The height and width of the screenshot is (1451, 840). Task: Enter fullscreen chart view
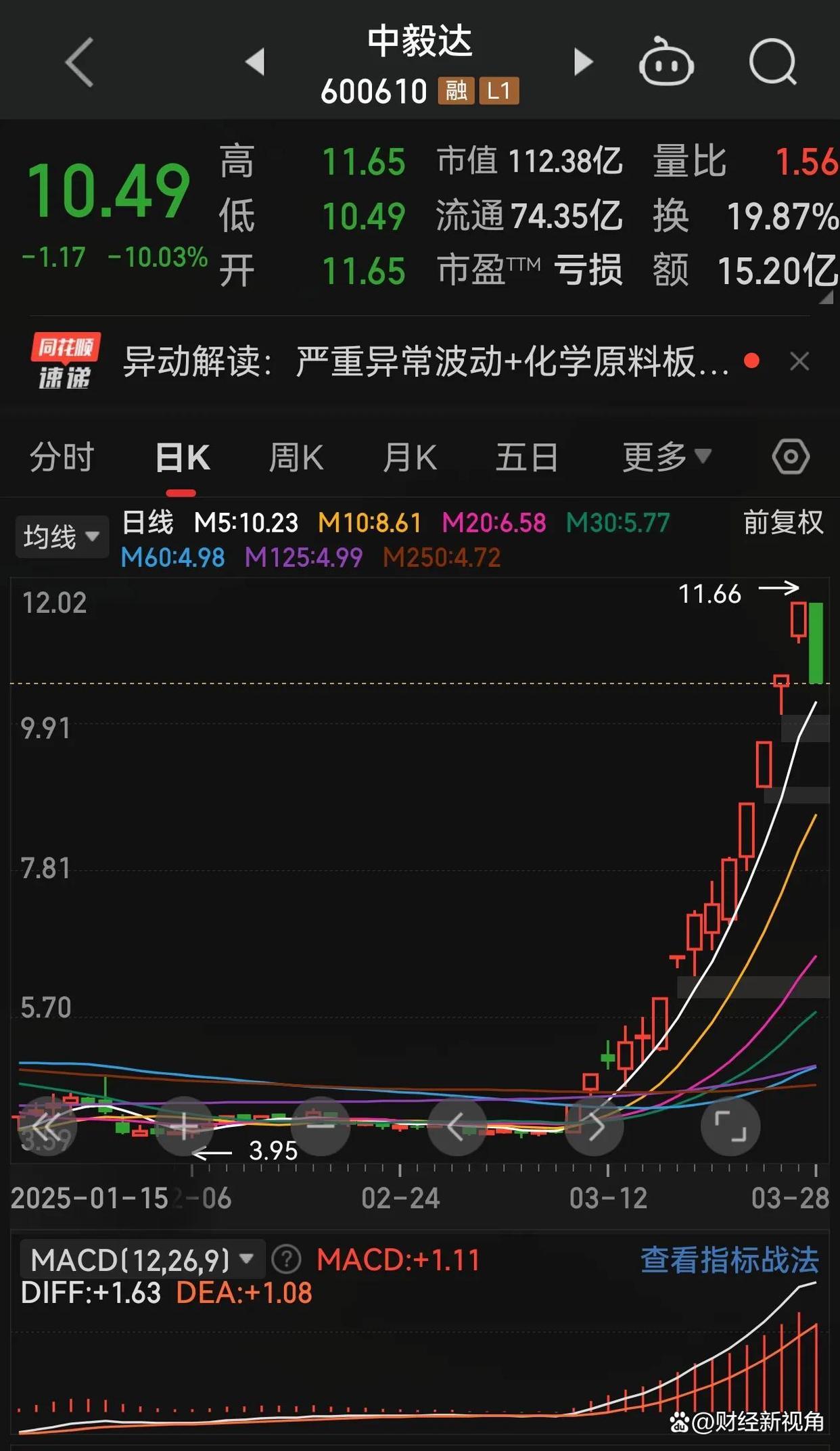pyautogui.click(x=730, y=1126)
